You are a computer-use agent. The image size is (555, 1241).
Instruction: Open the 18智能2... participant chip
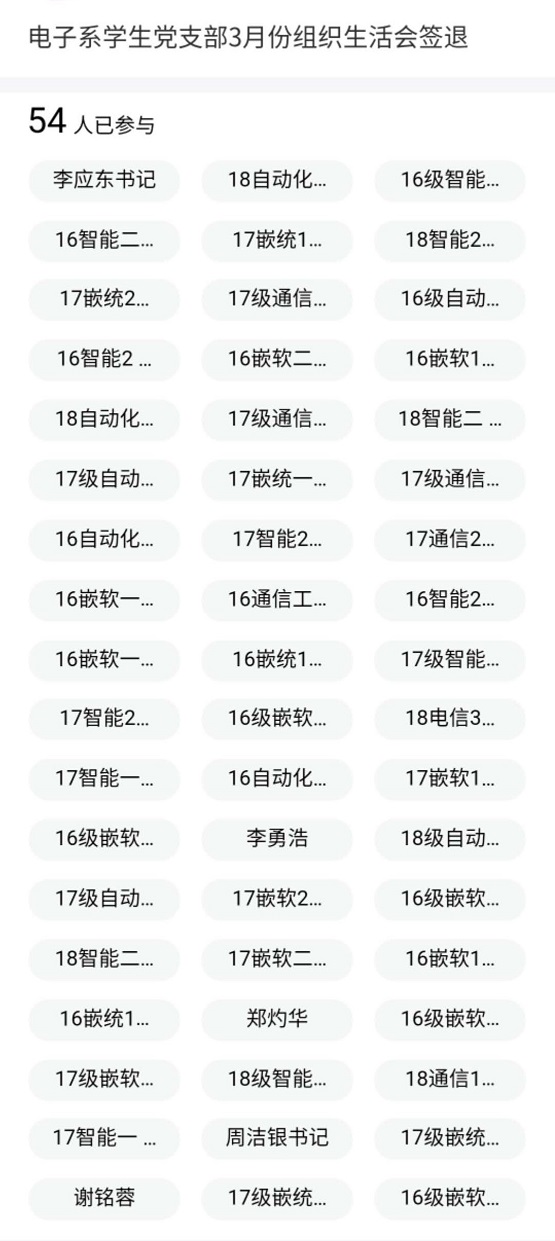pos(450,241)
